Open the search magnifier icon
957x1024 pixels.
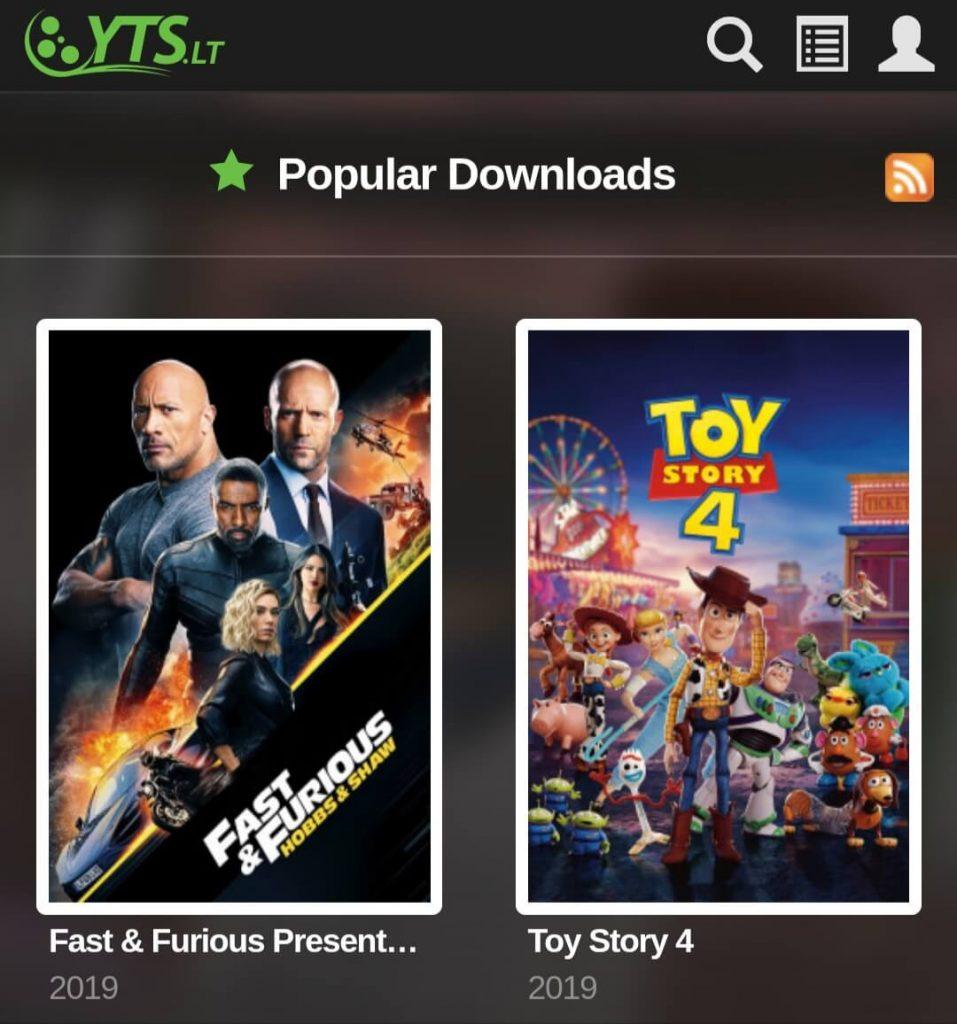coord(734,45)
